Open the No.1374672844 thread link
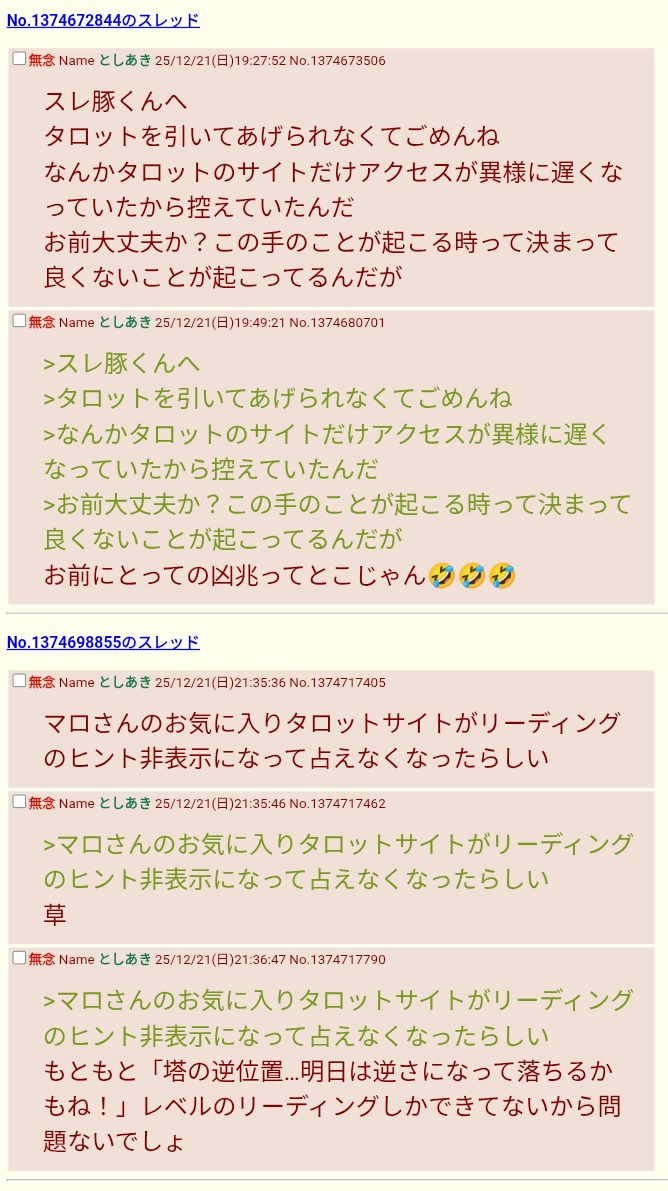 pyautogui.click(x=103, y=21)
